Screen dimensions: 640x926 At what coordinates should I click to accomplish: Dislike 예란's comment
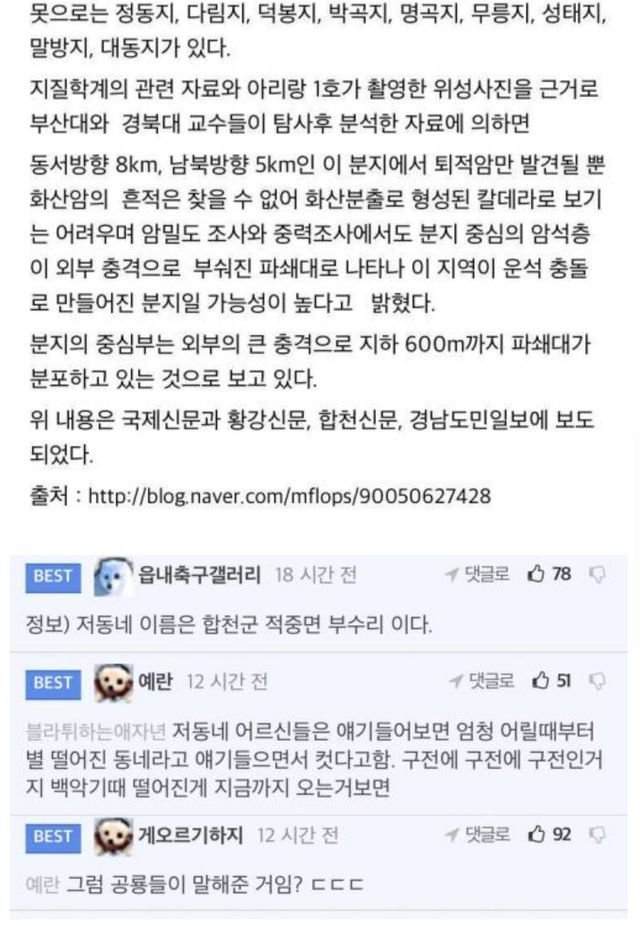pyautogui.click(x=598, y=681)
